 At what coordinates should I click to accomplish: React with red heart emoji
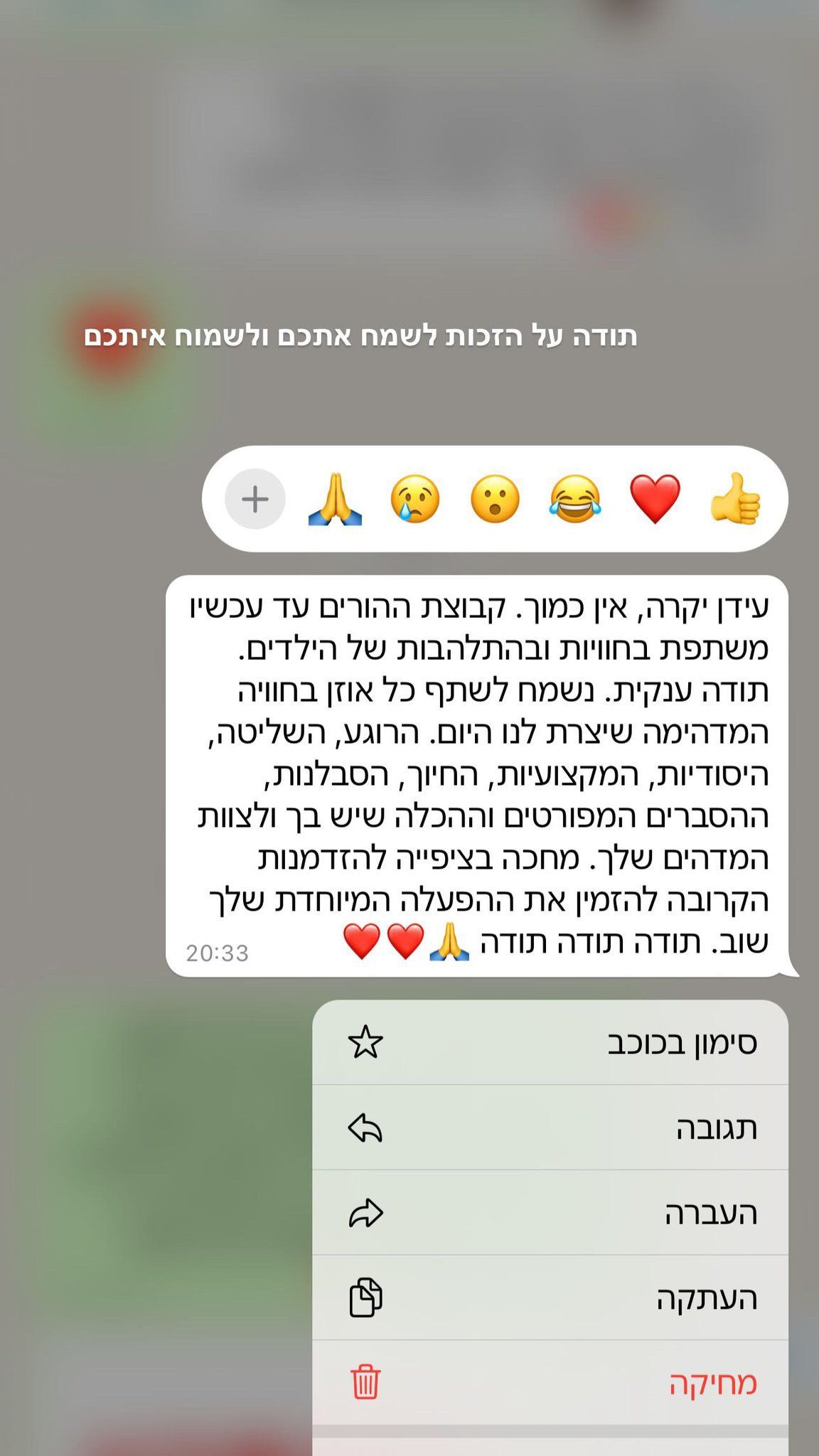(655, 499)
